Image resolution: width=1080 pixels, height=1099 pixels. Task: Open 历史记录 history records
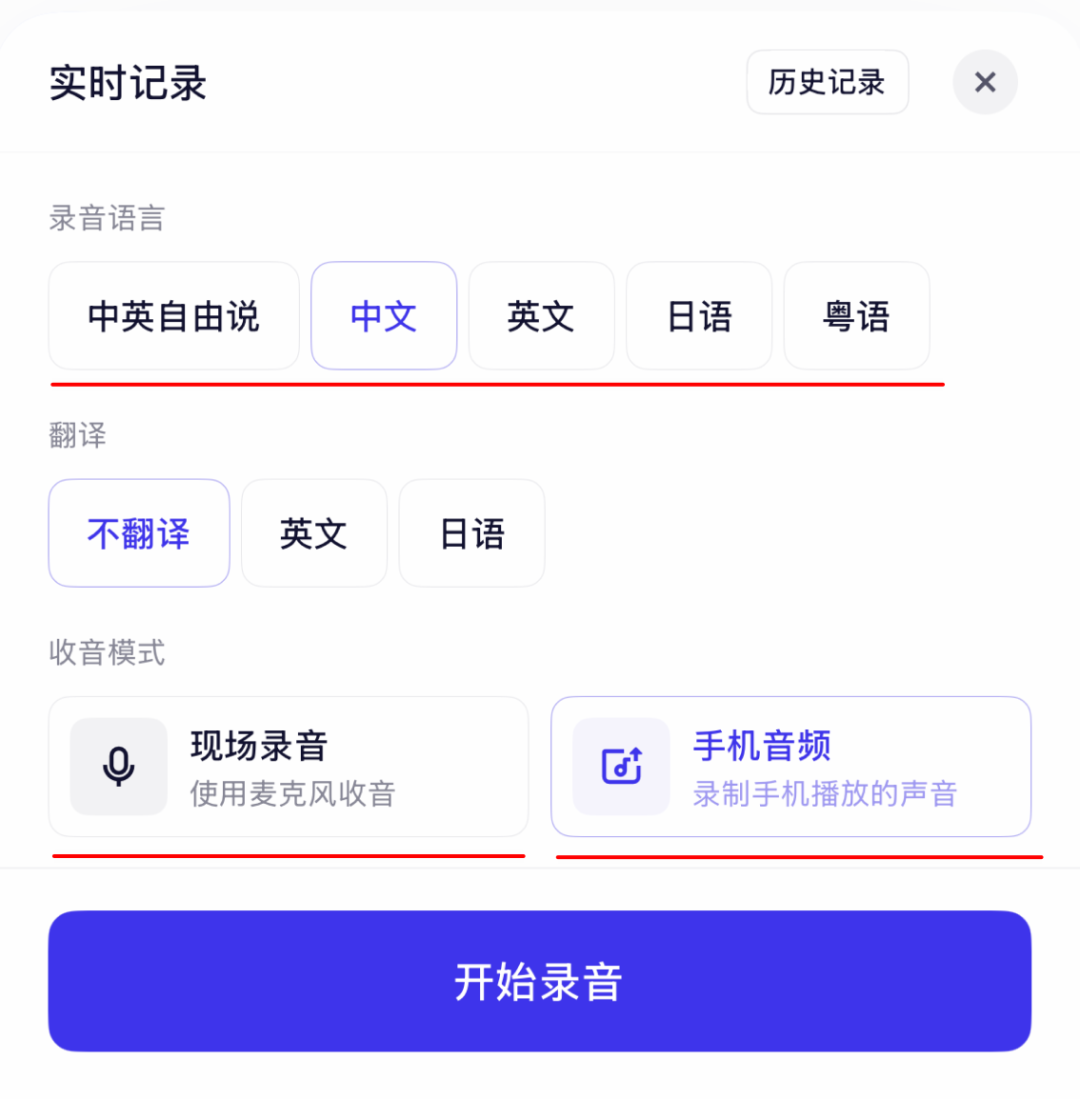pos(827,83)
